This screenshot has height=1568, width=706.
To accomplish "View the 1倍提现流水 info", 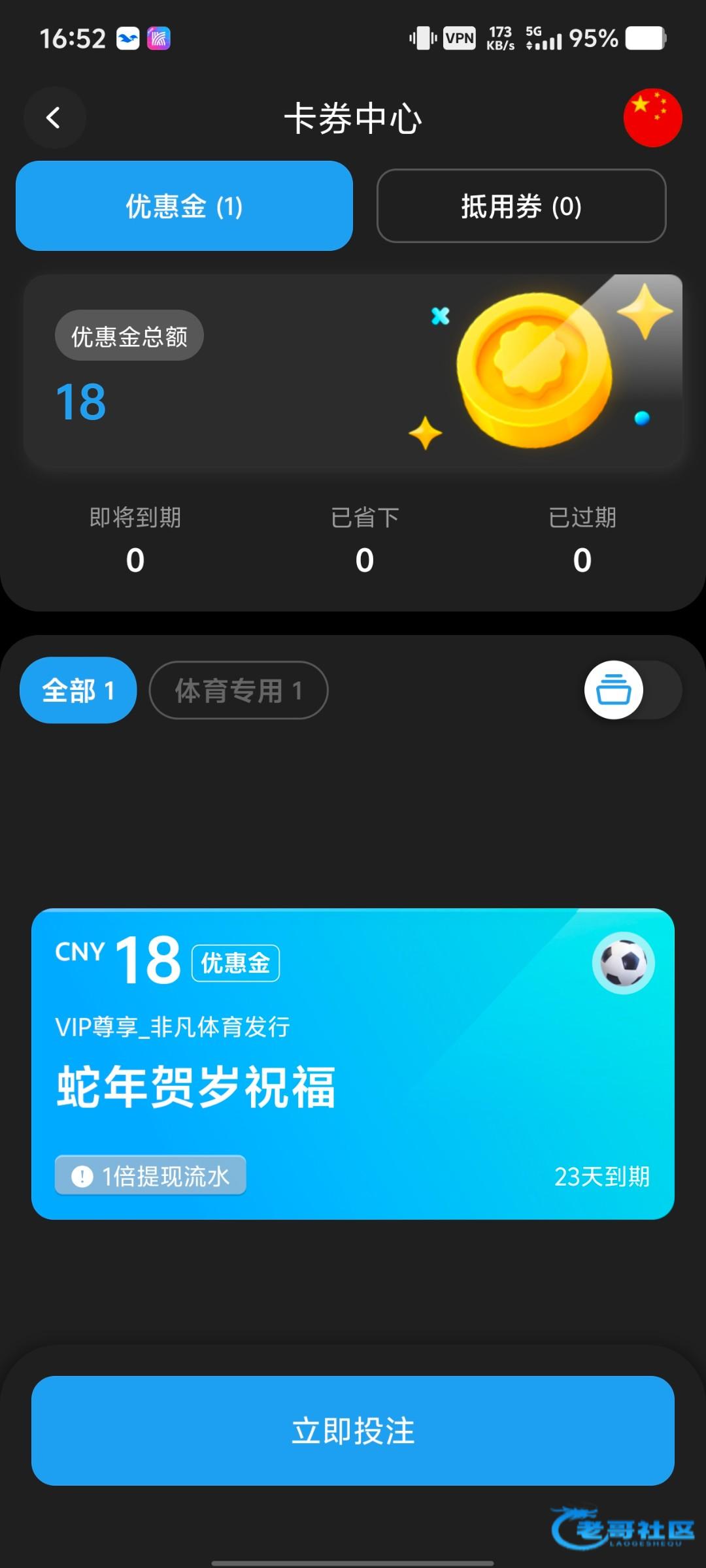I will point(150,1176).
